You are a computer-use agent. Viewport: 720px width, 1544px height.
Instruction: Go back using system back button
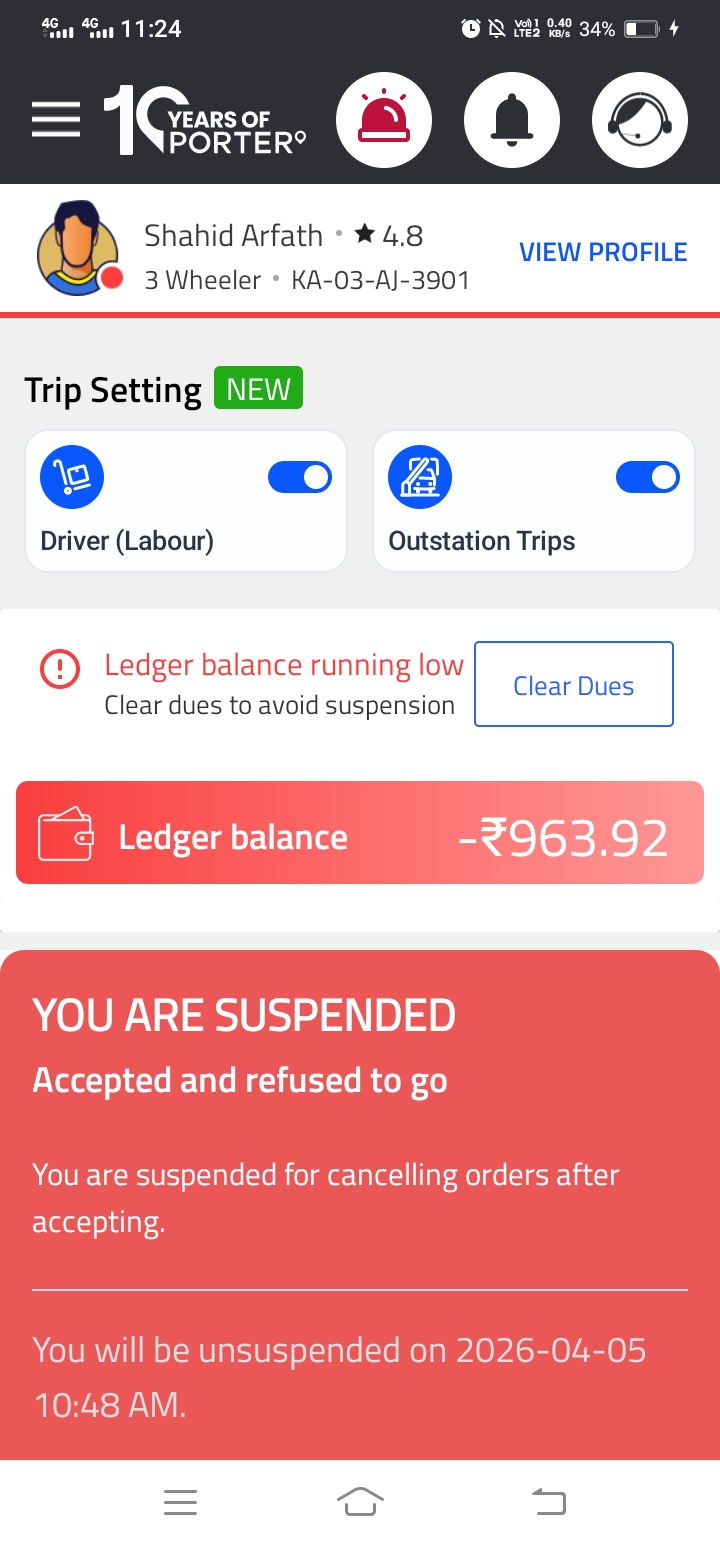point(548,1501)
